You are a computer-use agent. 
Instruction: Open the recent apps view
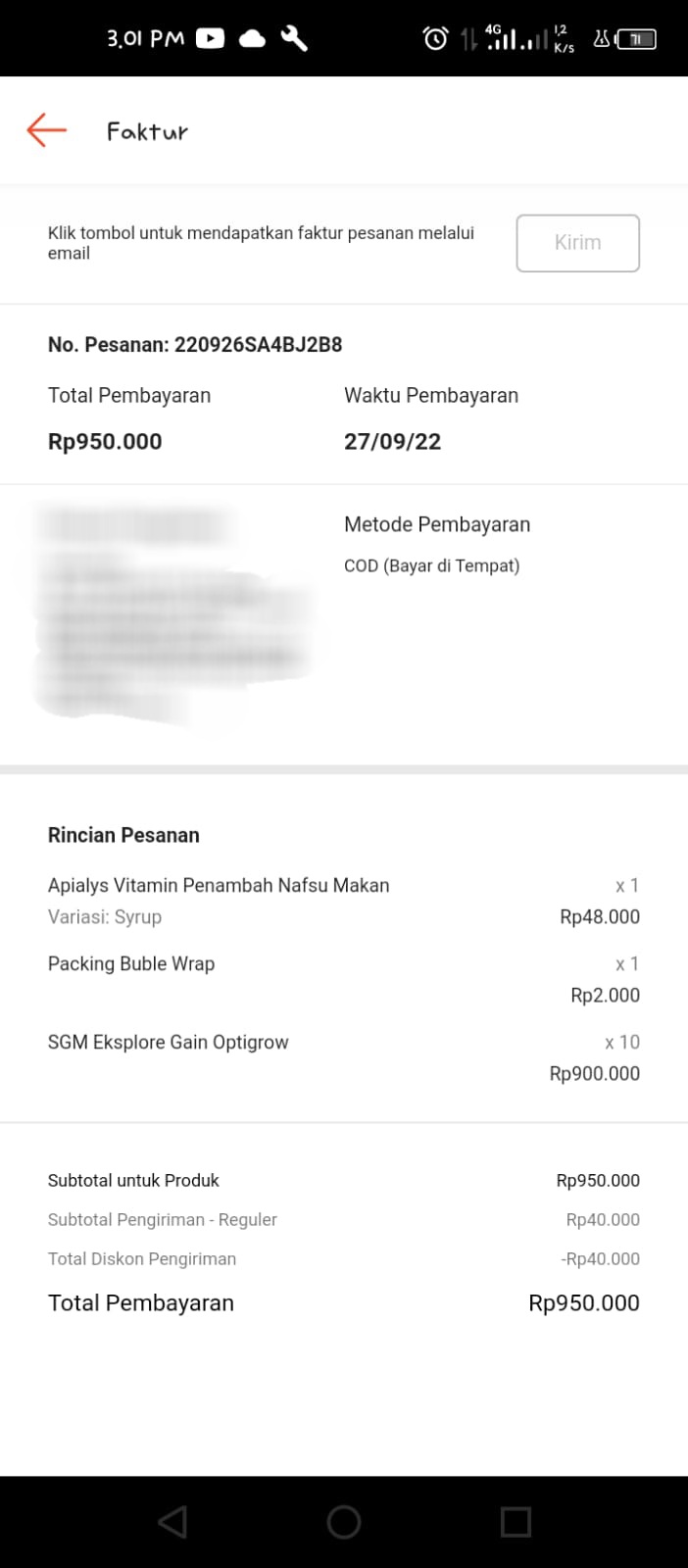tap(516, 1522)
